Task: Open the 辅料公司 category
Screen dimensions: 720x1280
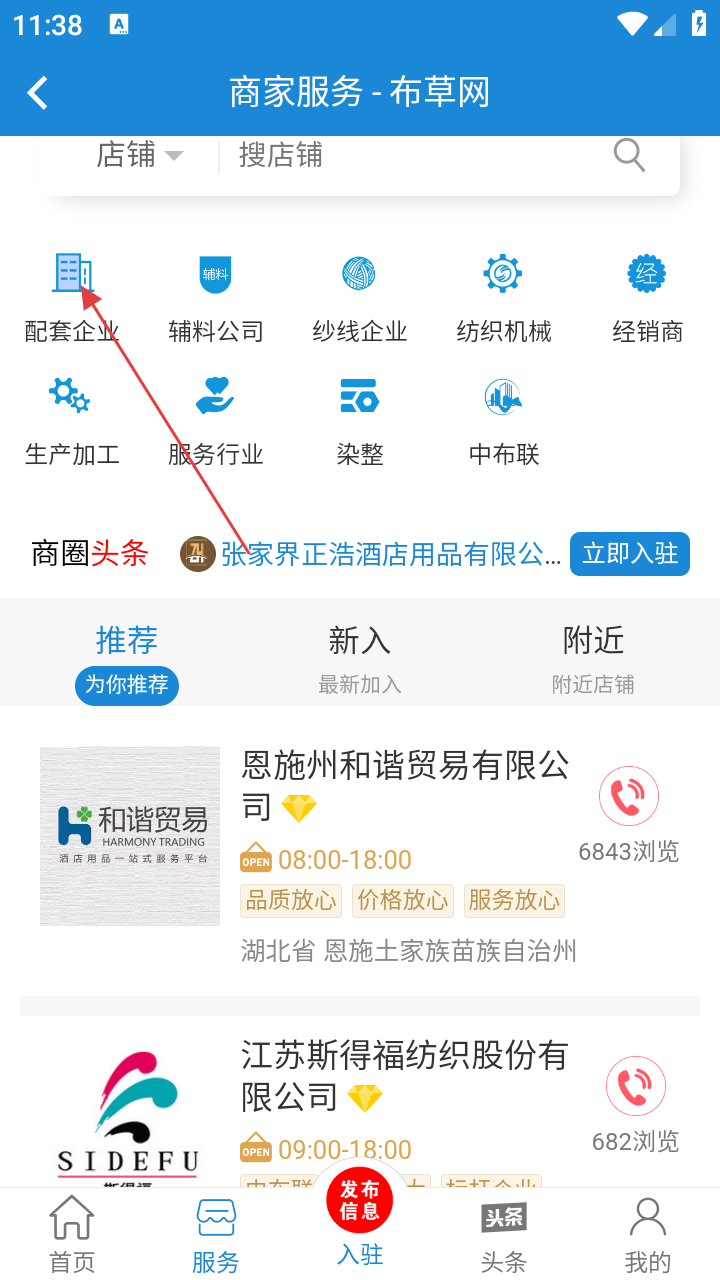Action: tap(215, 295)
